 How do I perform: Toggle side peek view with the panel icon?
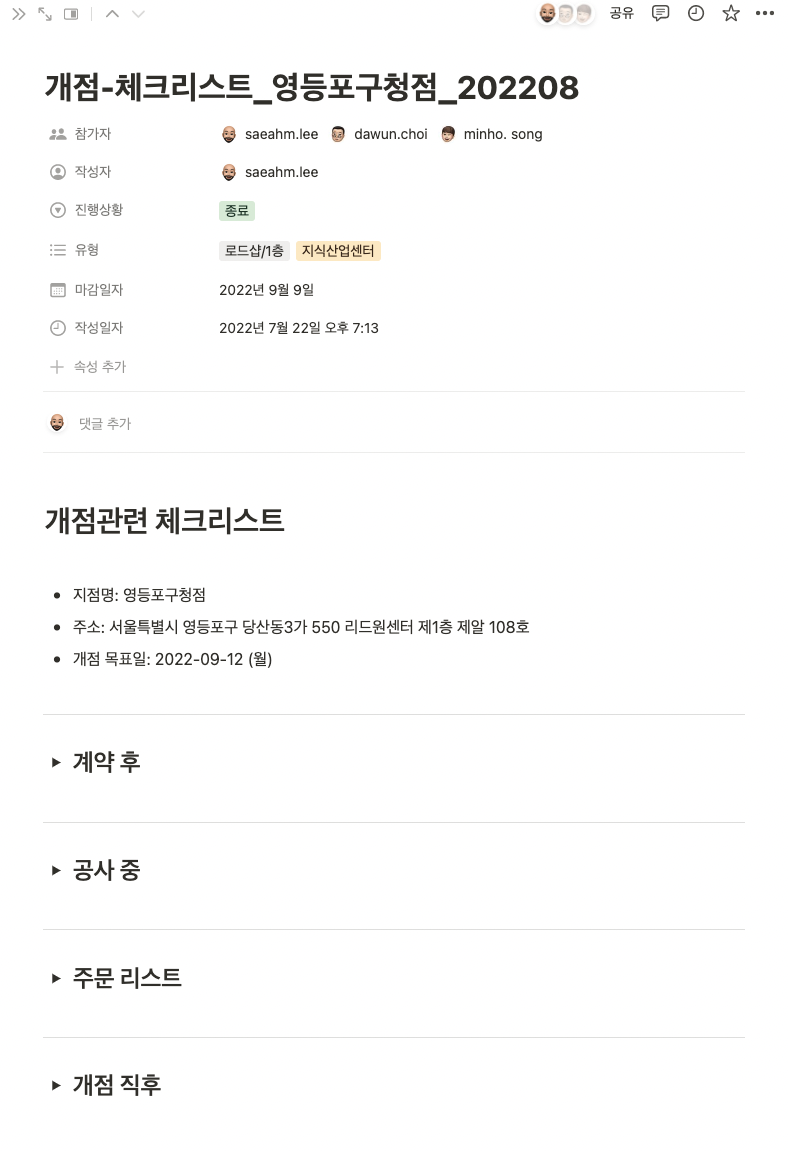pos(69,14)
